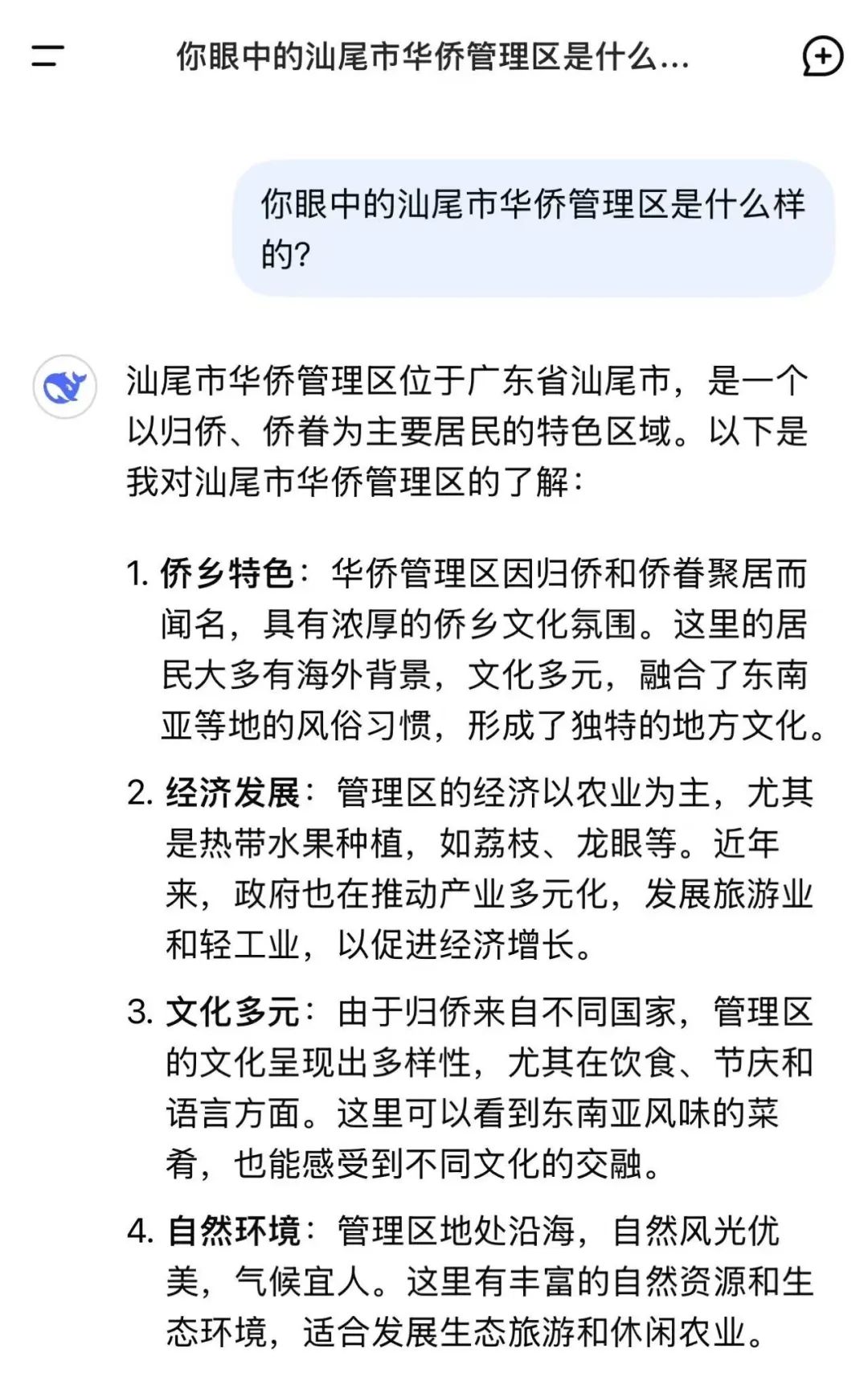Select the plus symbol inside the circle
Screen dimensions: 868x1377
pyautogui.click(x=821, y=57)
